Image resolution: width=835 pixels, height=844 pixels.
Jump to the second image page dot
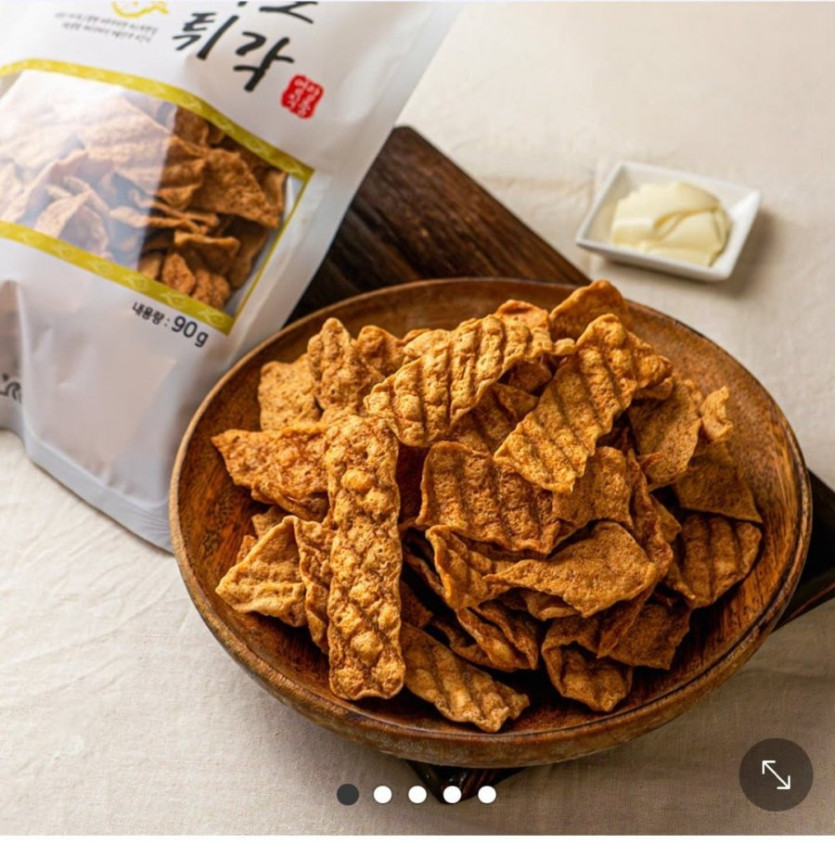(382, 794)
